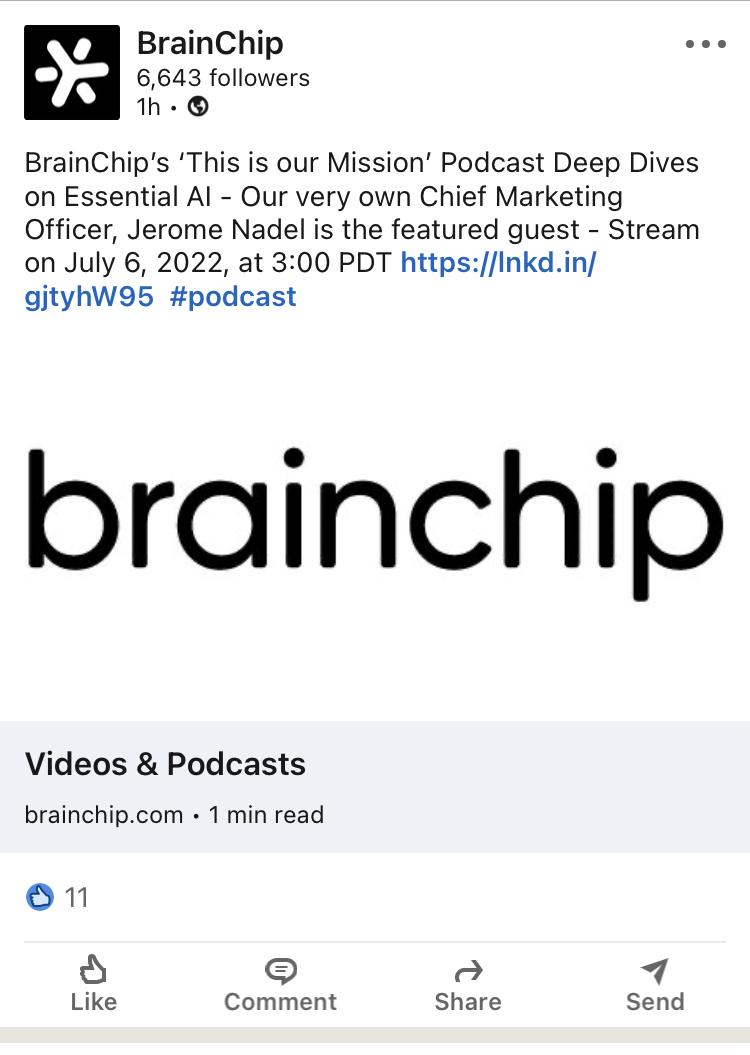
Task: Open BrainChip's company profile picture
Action: (72, 72)
